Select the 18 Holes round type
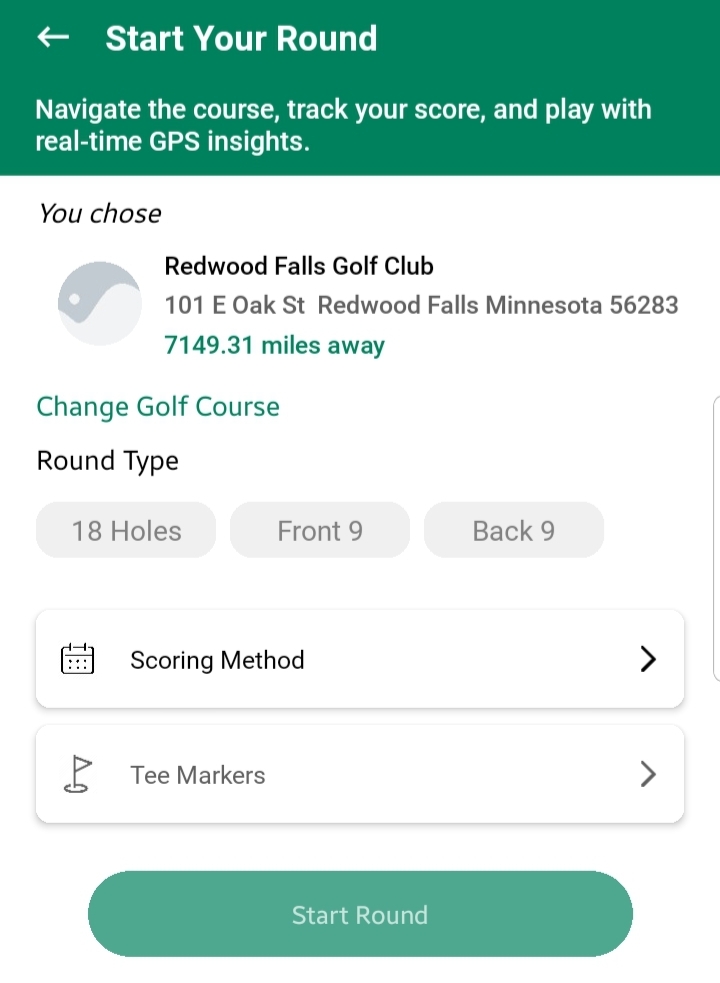The image size is (720, 983). click(126, 530)
